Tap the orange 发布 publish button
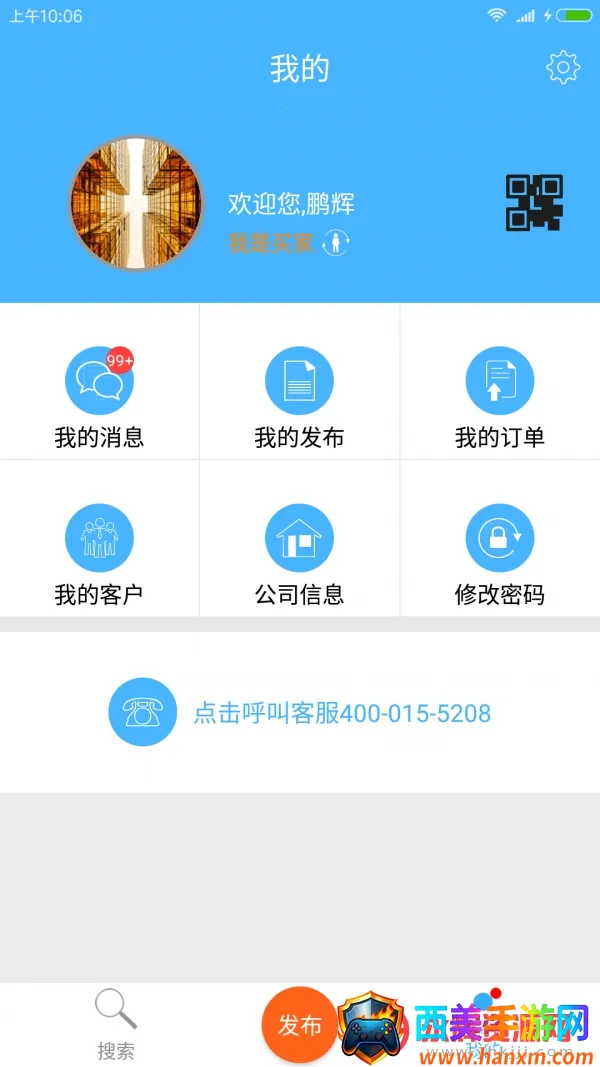This screenshot has height=1067, width=600. pos(299,1024)
